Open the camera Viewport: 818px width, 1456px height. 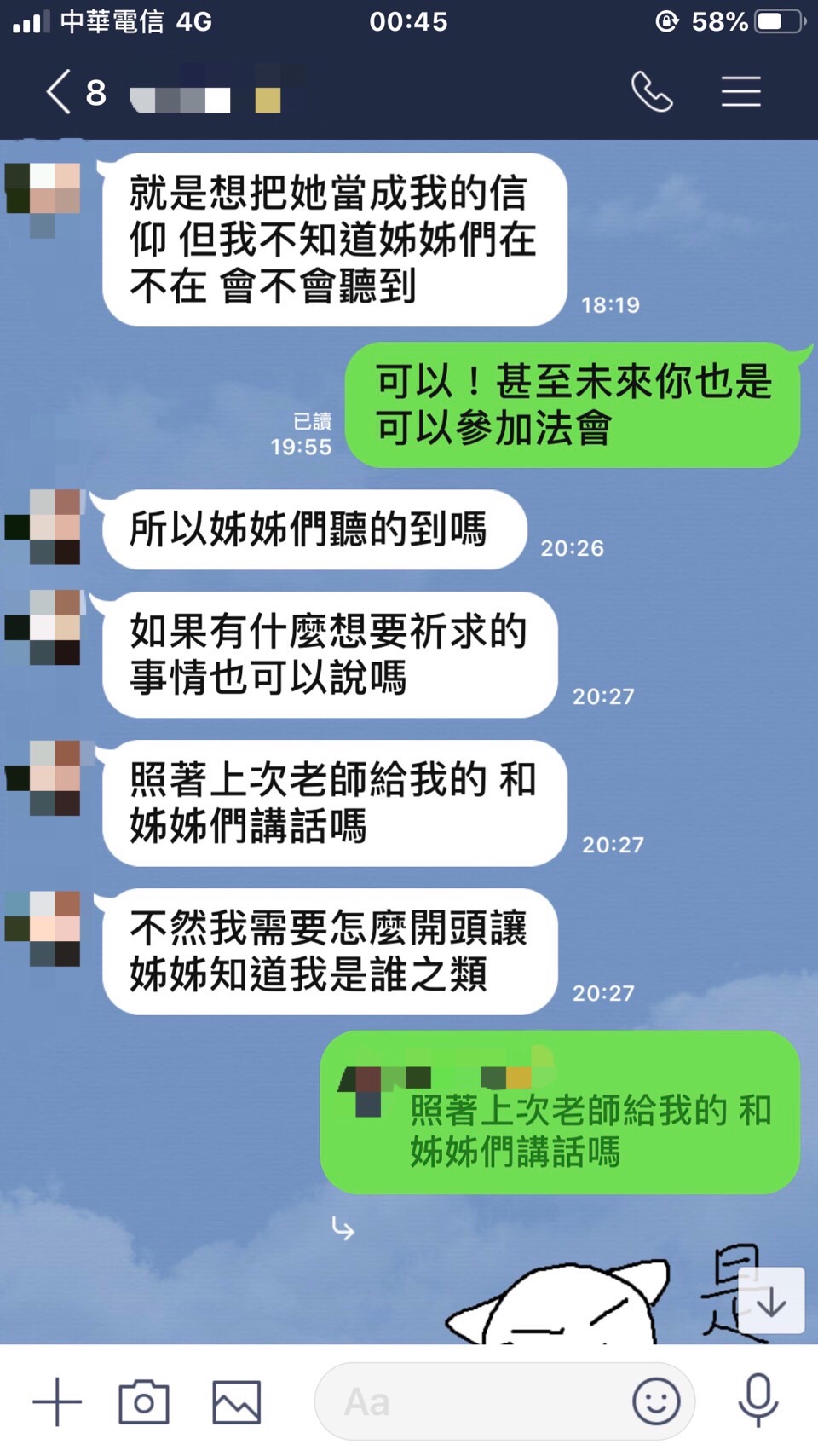(143, 1401)
